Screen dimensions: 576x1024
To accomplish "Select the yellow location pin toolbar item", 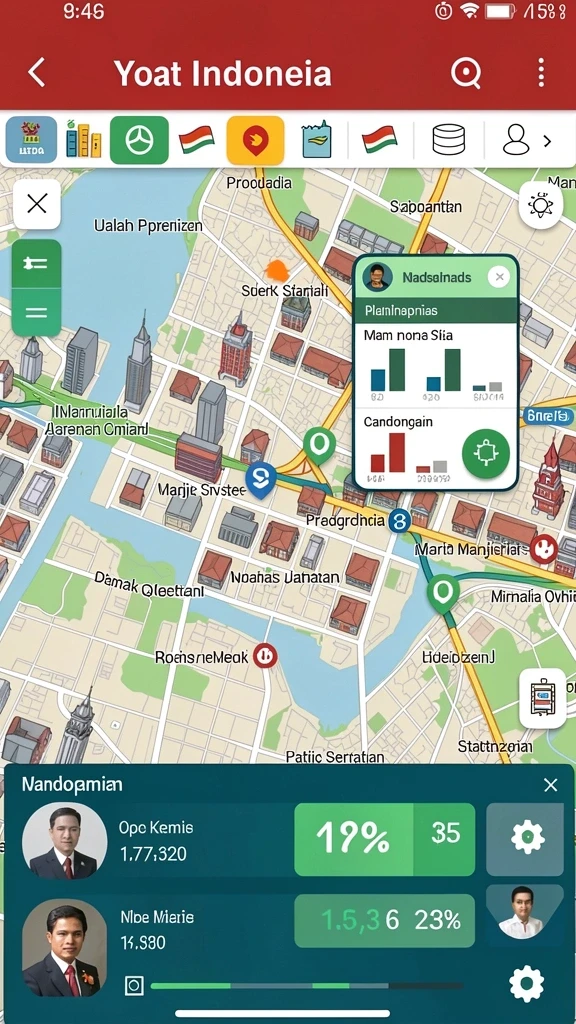I will [255, 140].
